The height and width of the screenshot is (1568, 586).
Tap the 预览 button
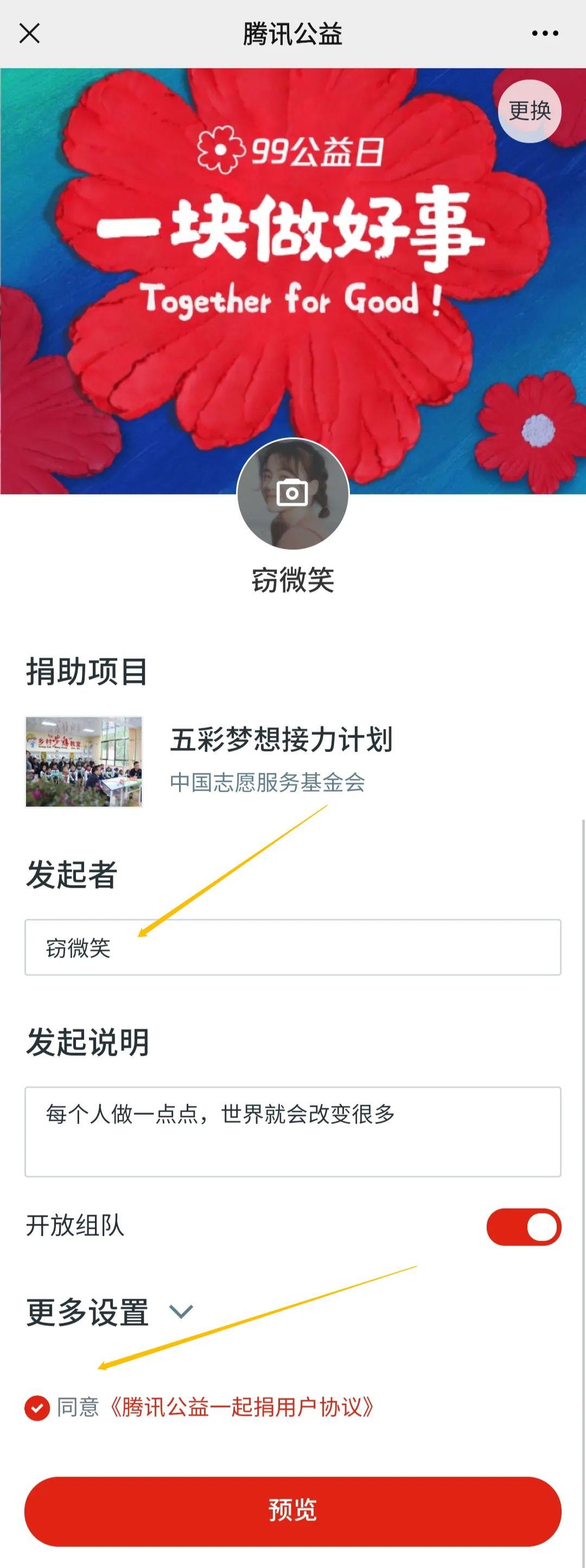[292, 1510]
